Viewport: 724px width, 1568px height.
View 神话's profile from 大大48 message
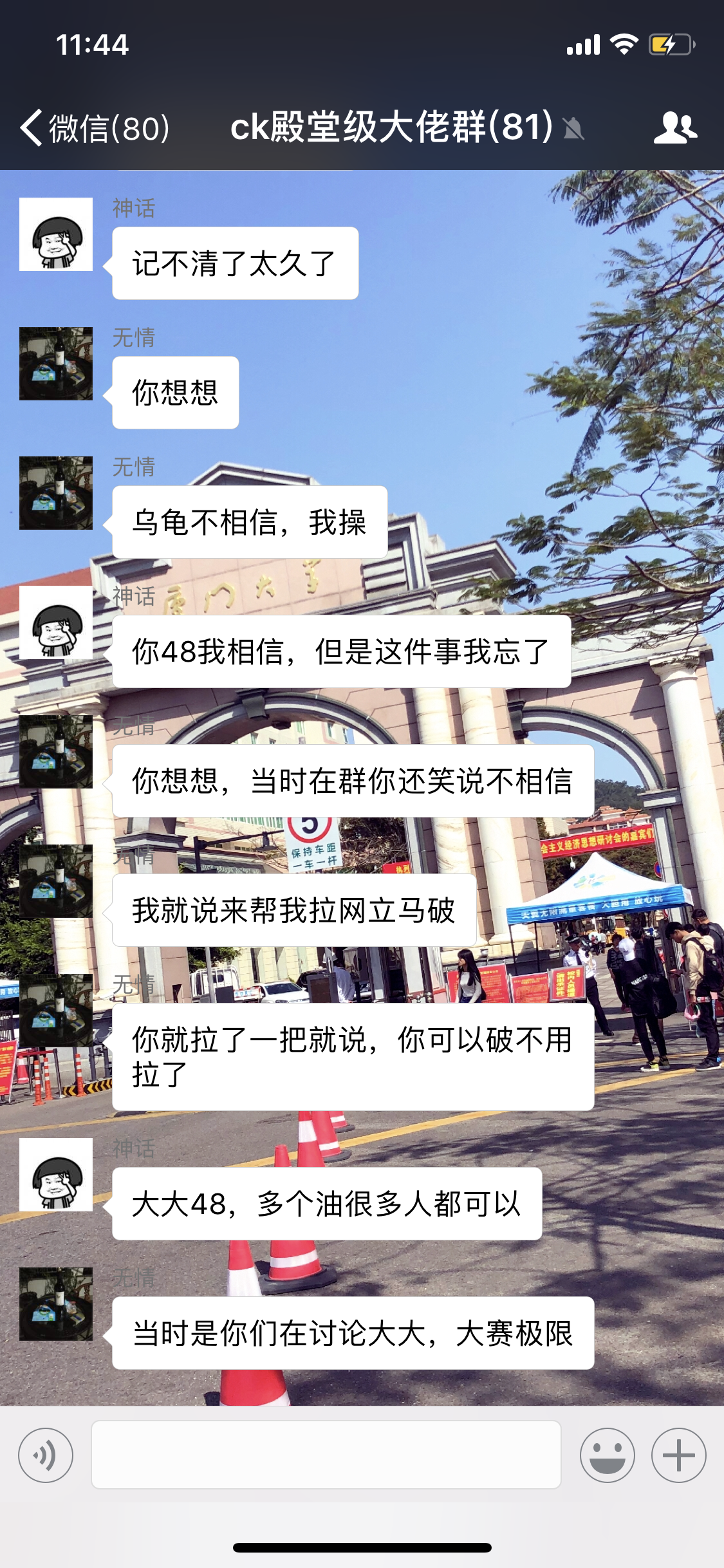pos(56,1175)
